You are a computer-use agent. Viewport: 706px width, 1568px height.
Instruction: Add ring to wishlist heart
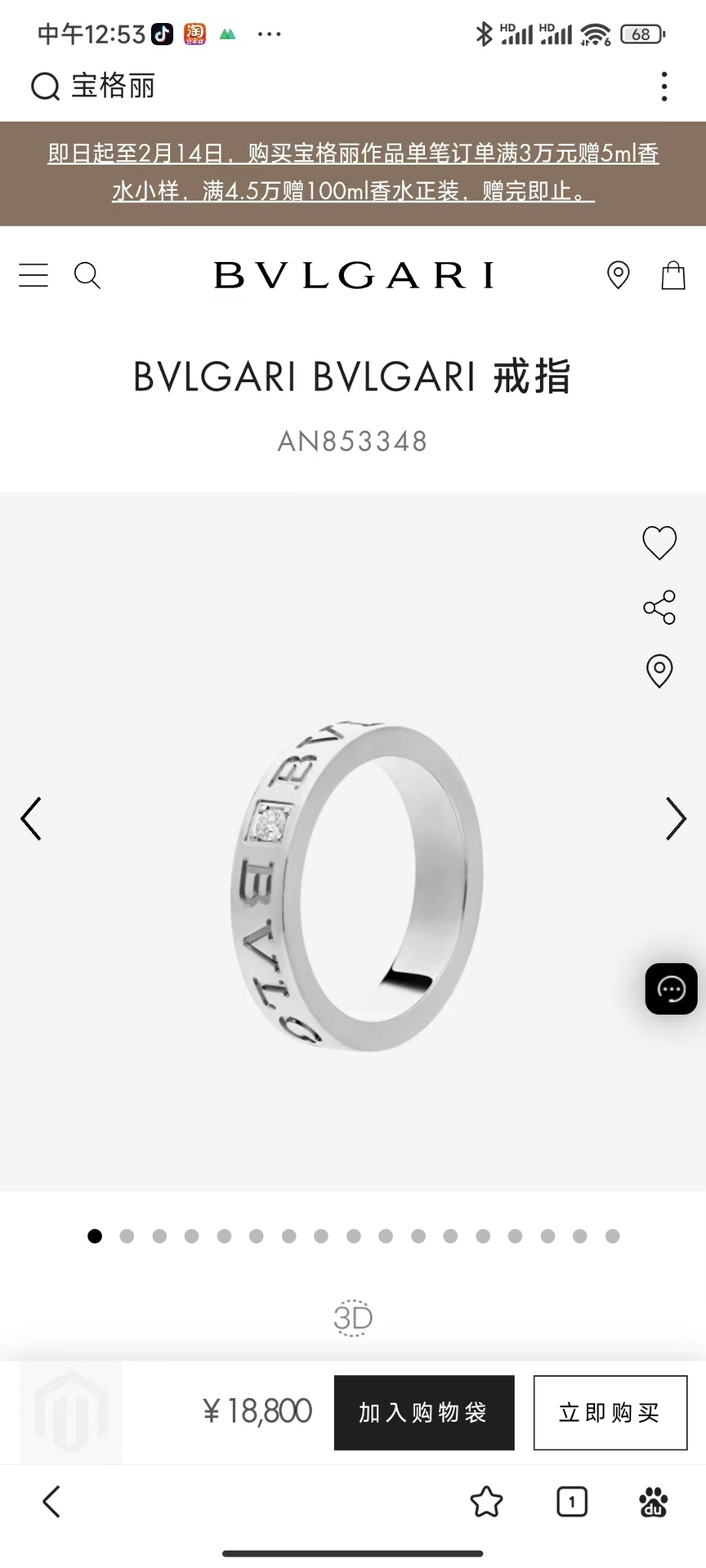pyautogui.click(x=659, y=542)
